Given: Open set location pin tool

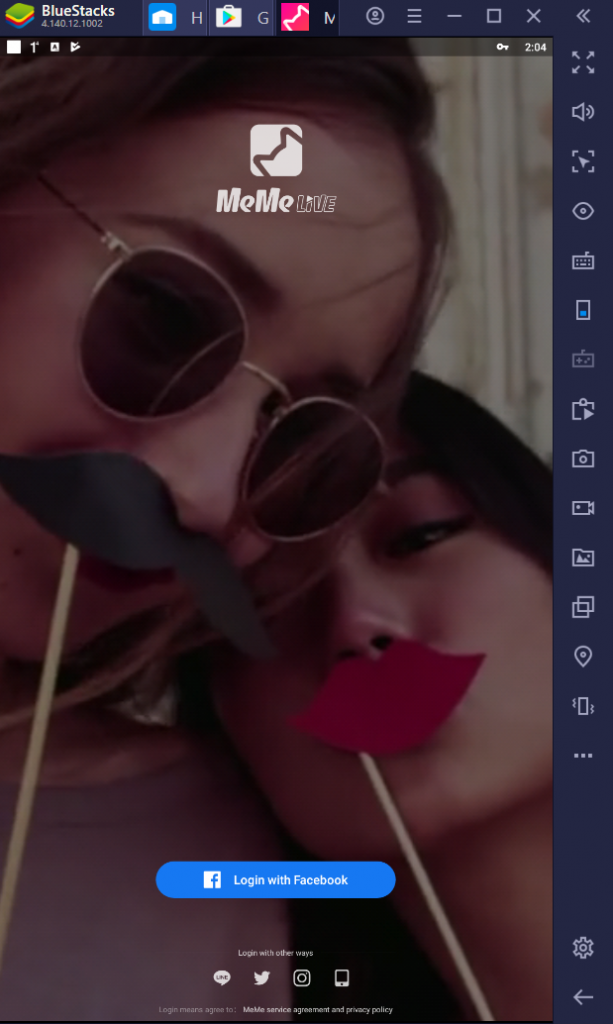Looking at the screenshot, I should pyautogui.click(x=583, y=656).
